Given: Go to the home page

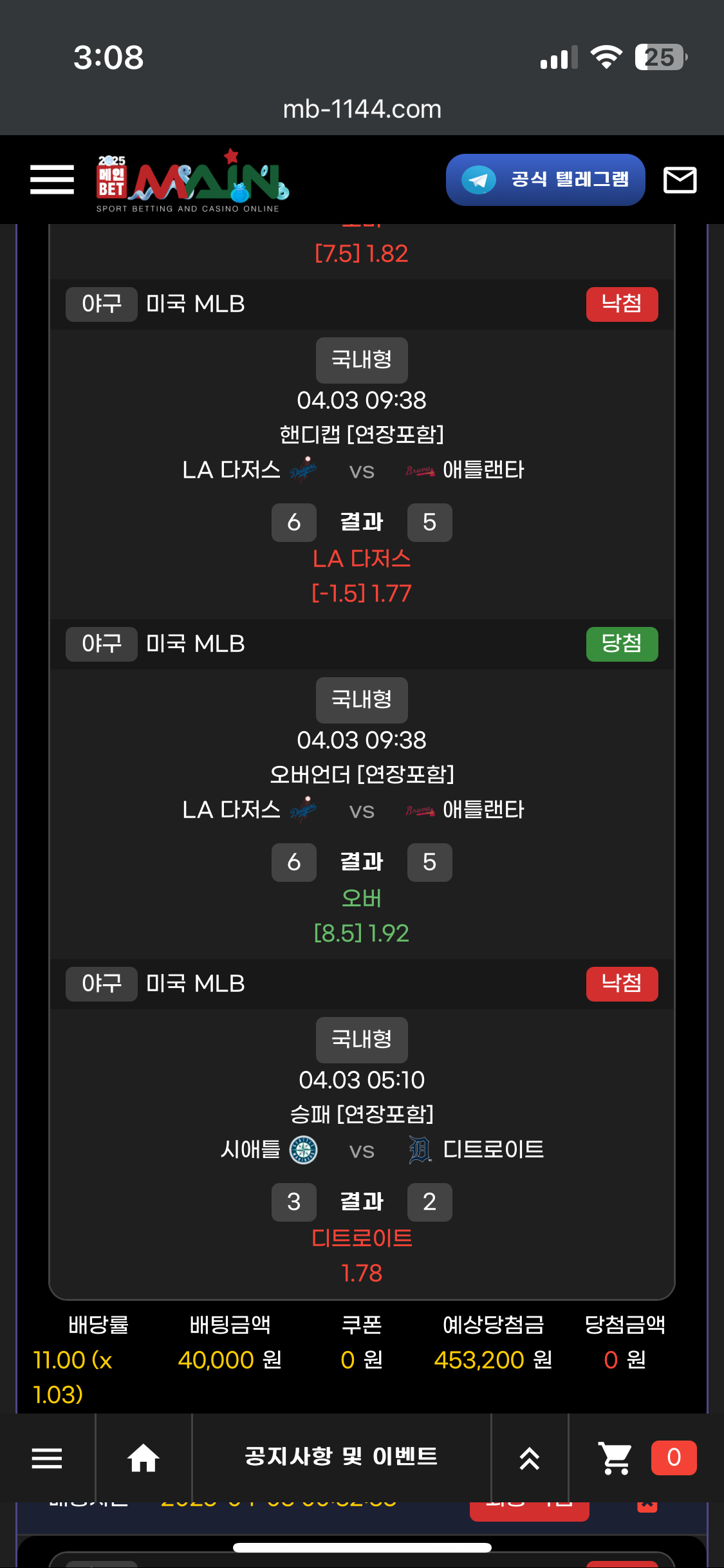Looking at the screenshot, I should click(x=144, y=1458).
